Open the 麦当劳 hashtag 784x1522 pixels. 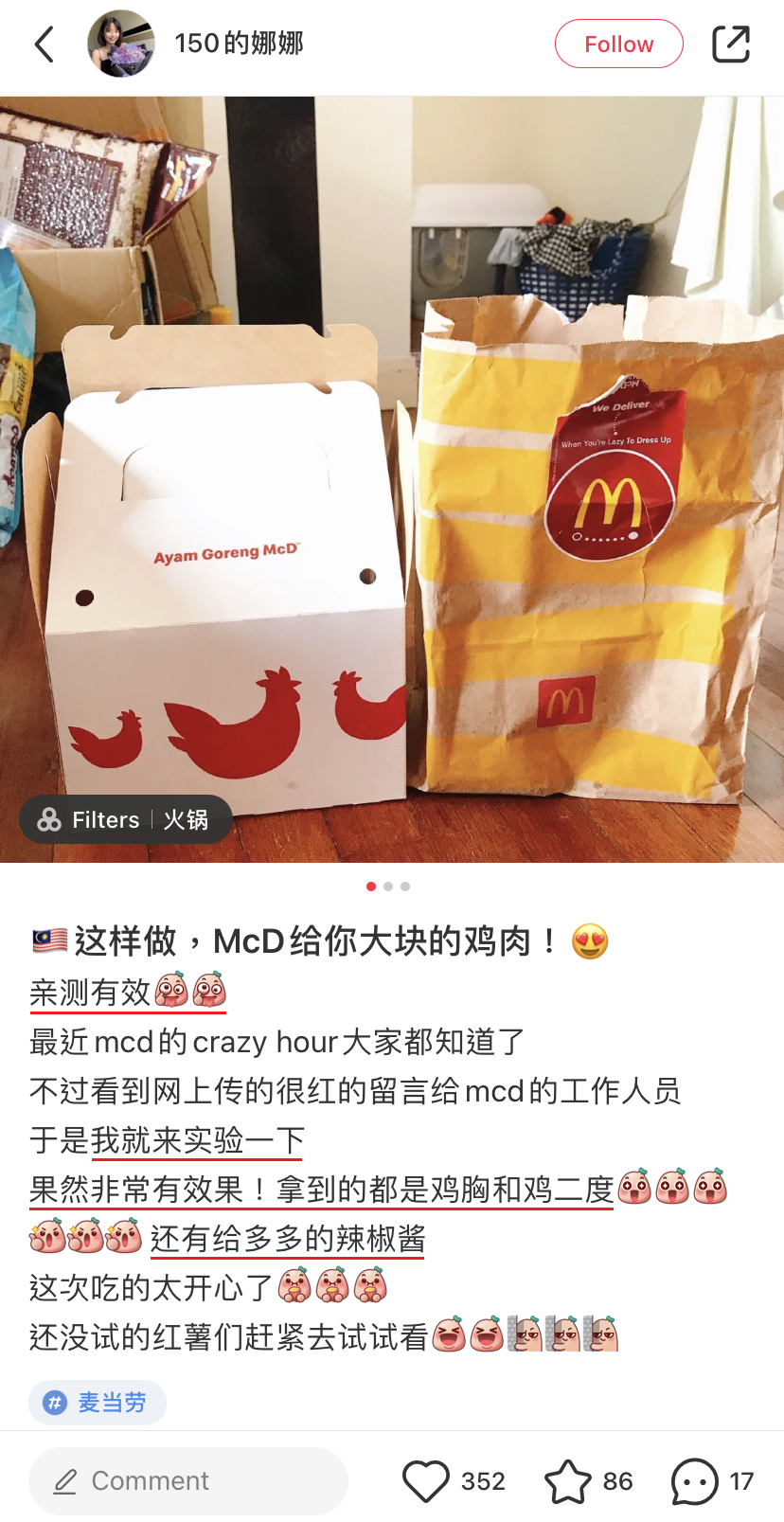click(98, 1403)
